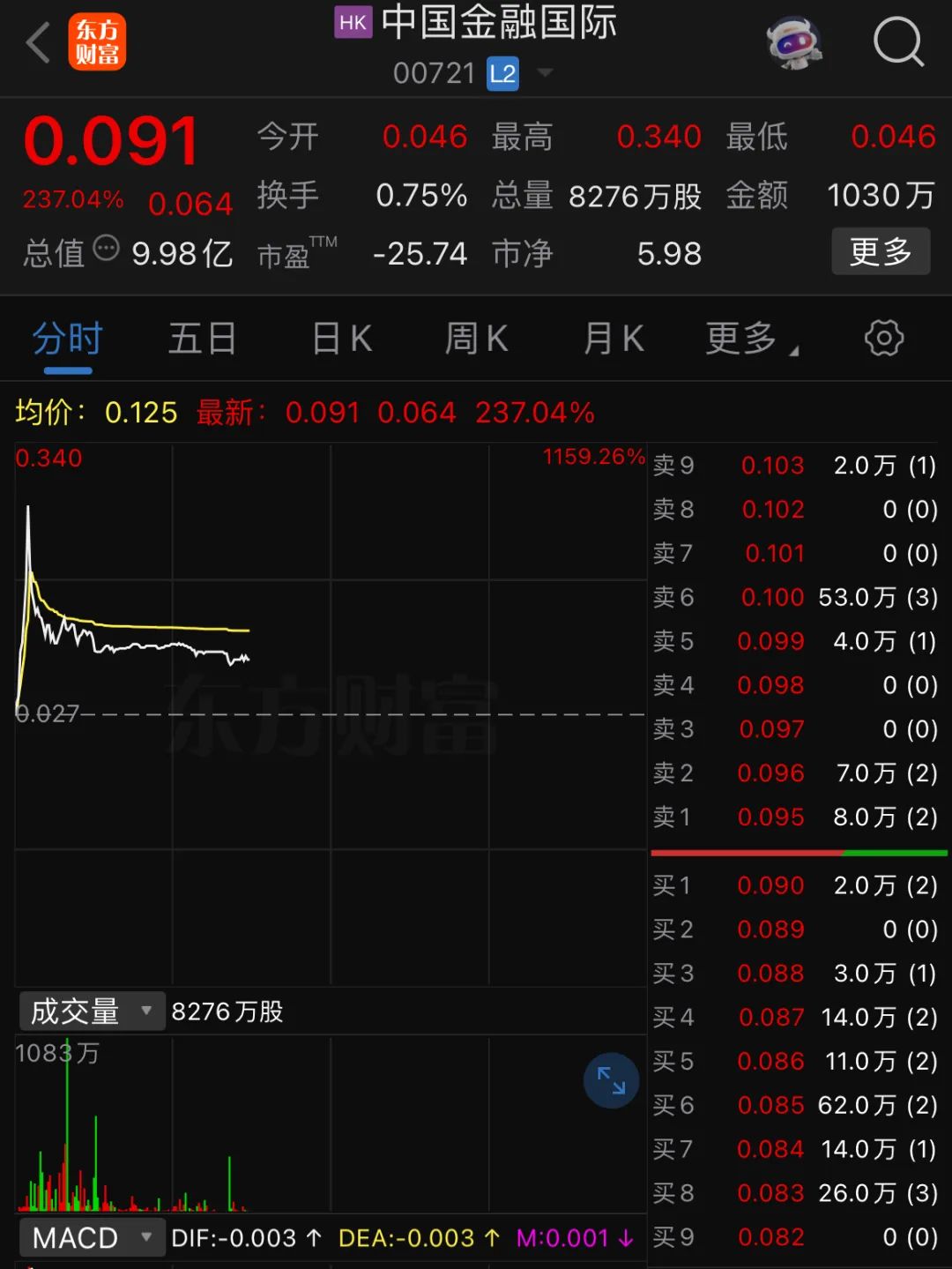952x1269 pixels.
Task: Open the robot assistant icon
Action: point(793,42)
